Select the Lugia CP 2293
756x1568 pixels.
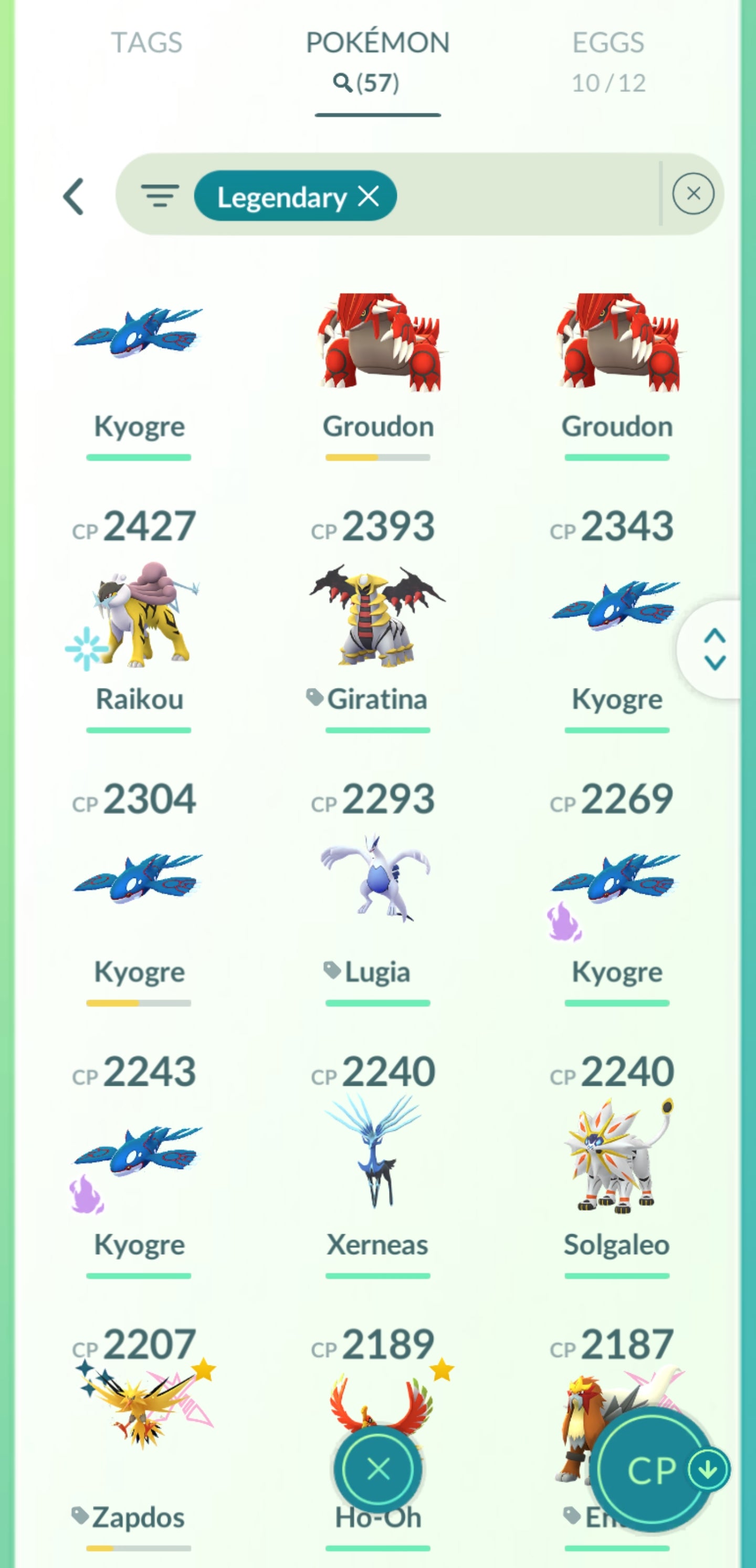[377, 889]
